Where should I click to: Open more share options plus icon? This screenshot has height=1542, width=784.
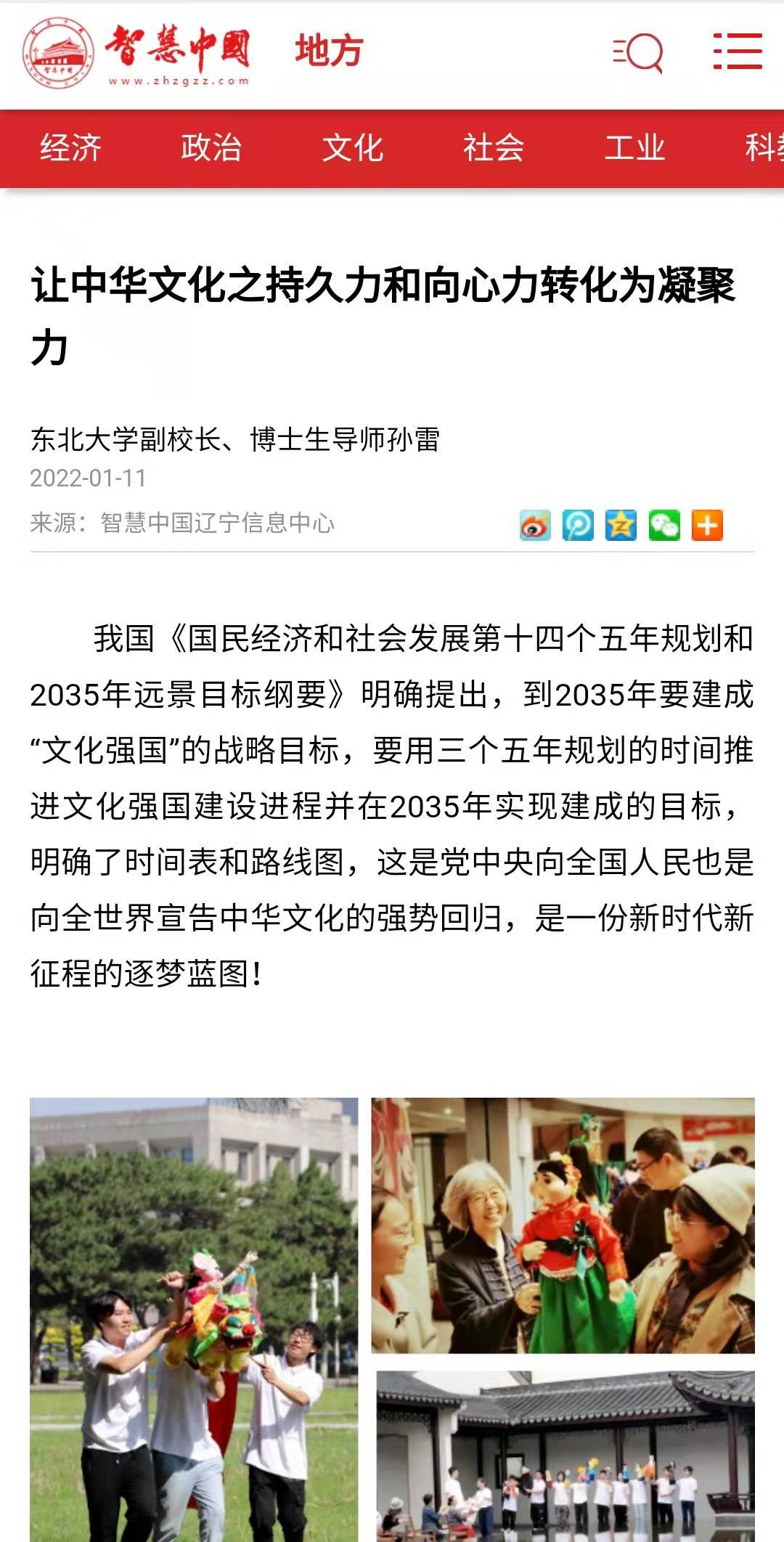pyautogui.click(x=707, y=525)
